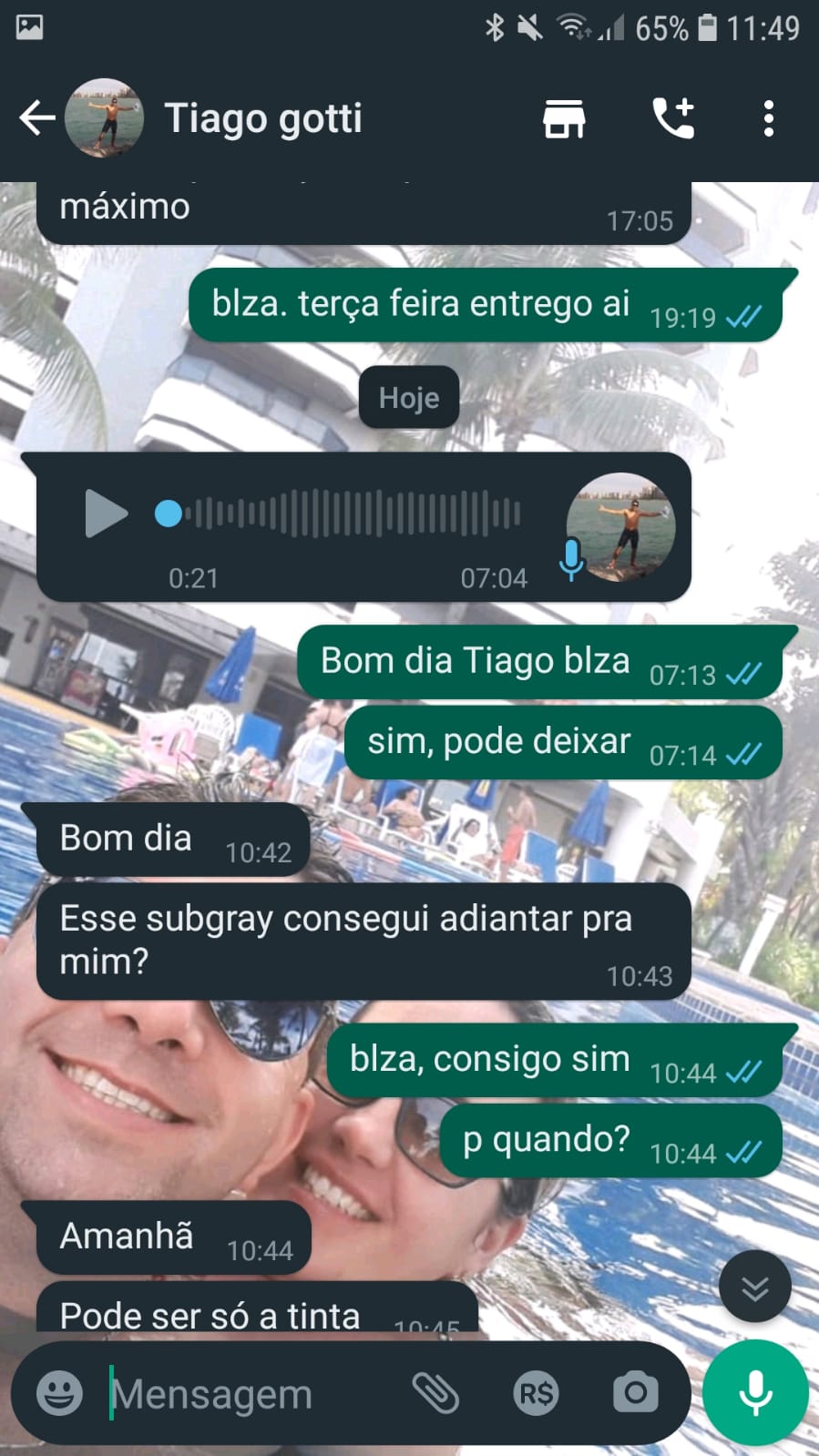Open the camera to send a photo
This screenshot has height=1456, width=819.
point(635,1393)
